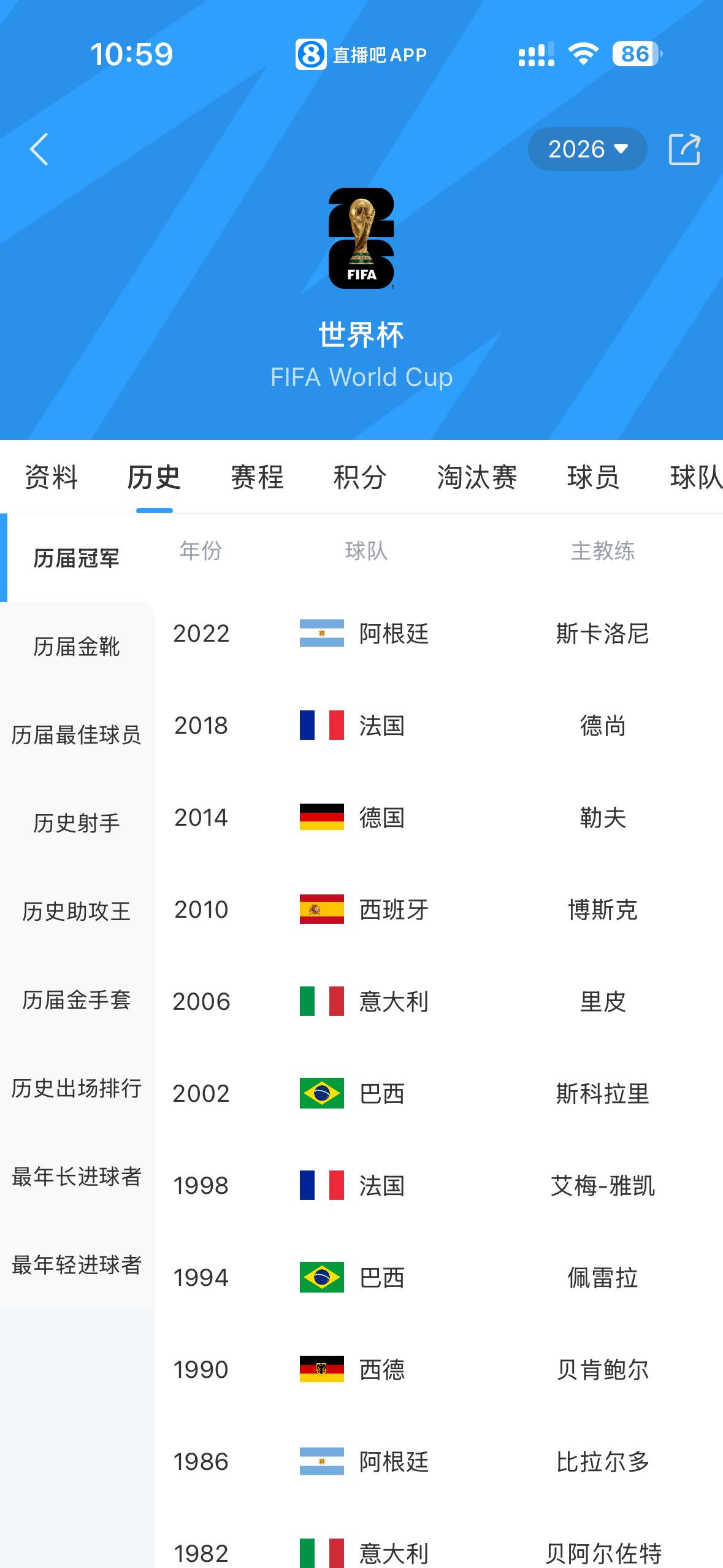Screen dimensions: 723x1568
Task: Select 最年轻进球者 in the side menu
Action: [x=77, y=1265]
